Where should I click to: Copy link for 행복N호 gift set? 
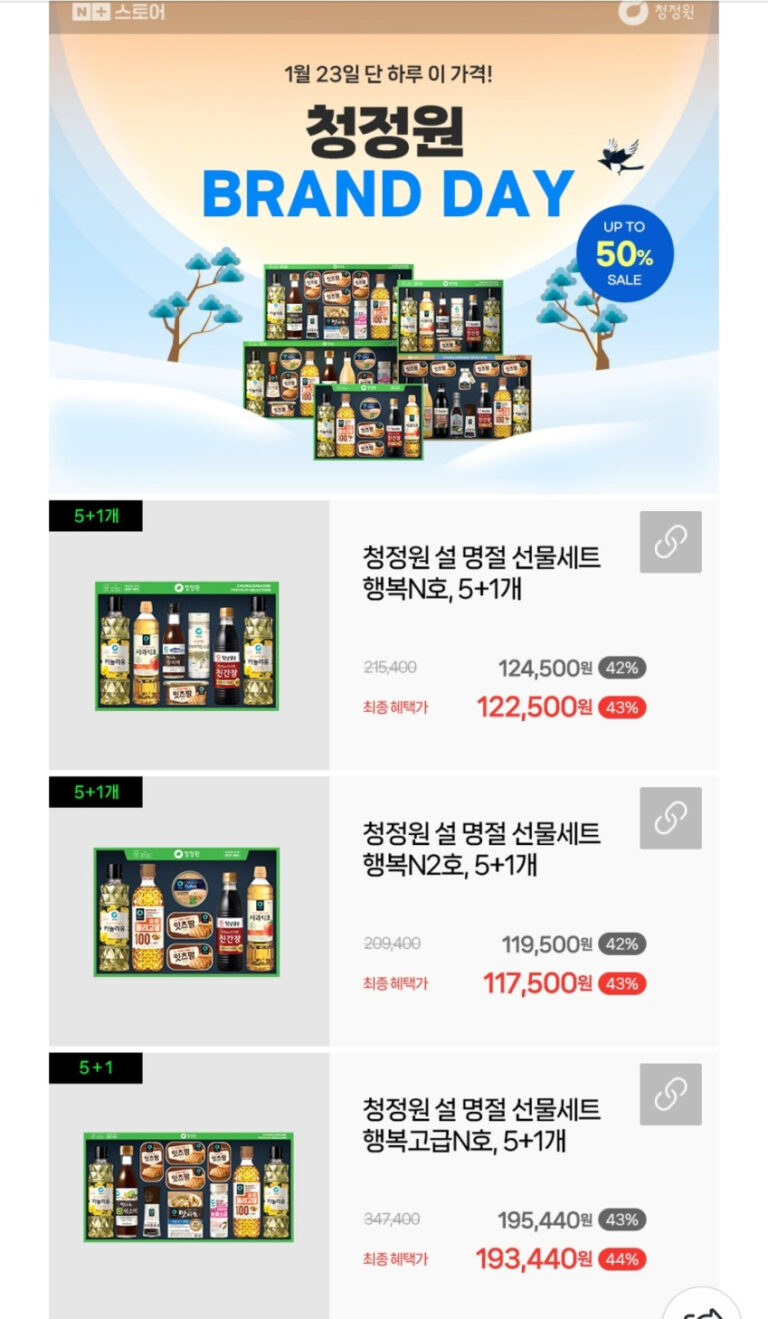[x=670, y=542]
